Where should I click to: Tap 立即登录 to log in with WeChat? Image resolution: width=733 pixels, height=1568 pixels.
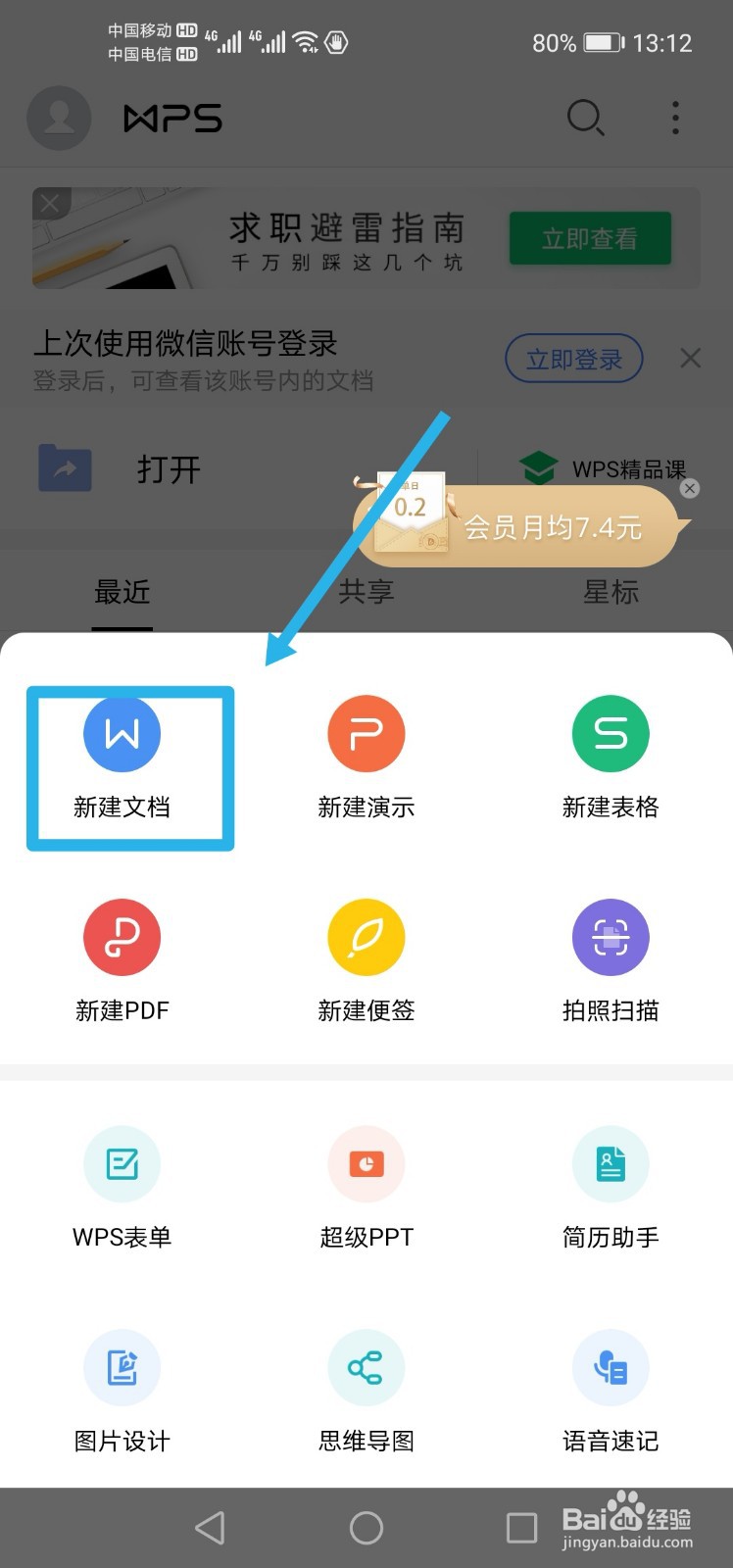[x=572, y=359]
